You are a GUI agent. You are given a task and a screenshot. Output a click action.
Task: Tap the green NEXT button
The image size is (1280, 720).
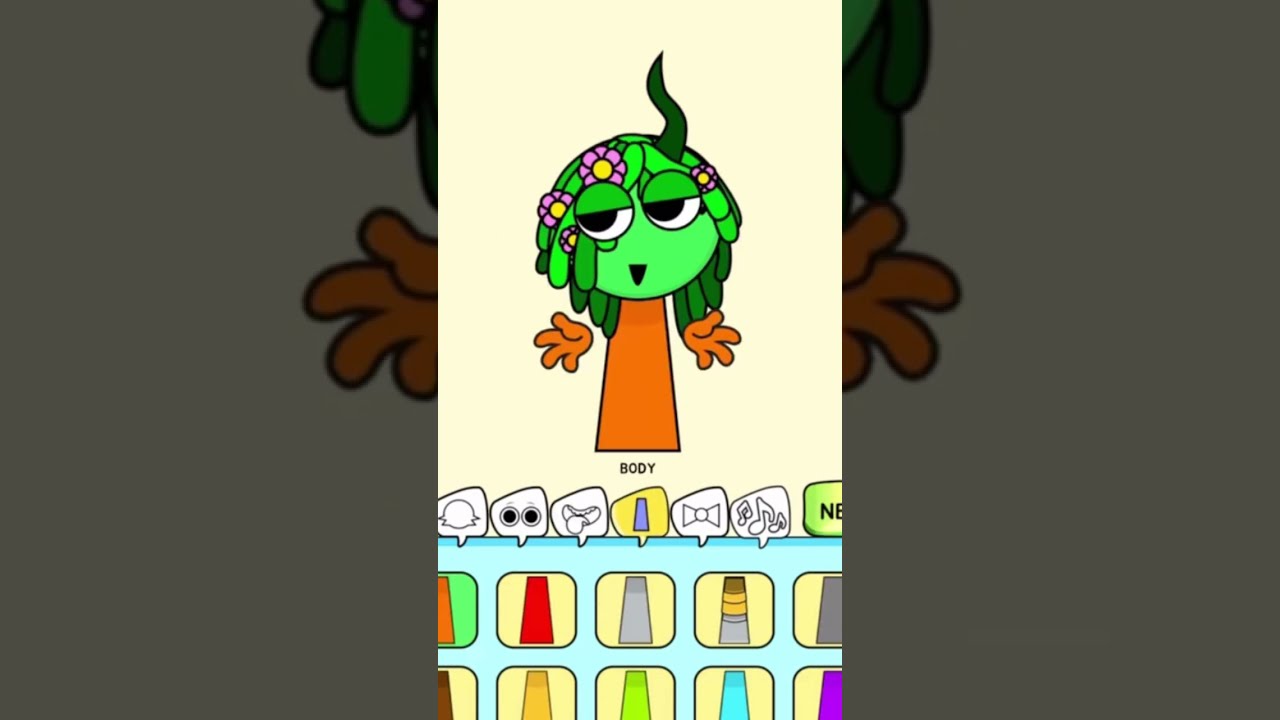click(x=824, y=510)
